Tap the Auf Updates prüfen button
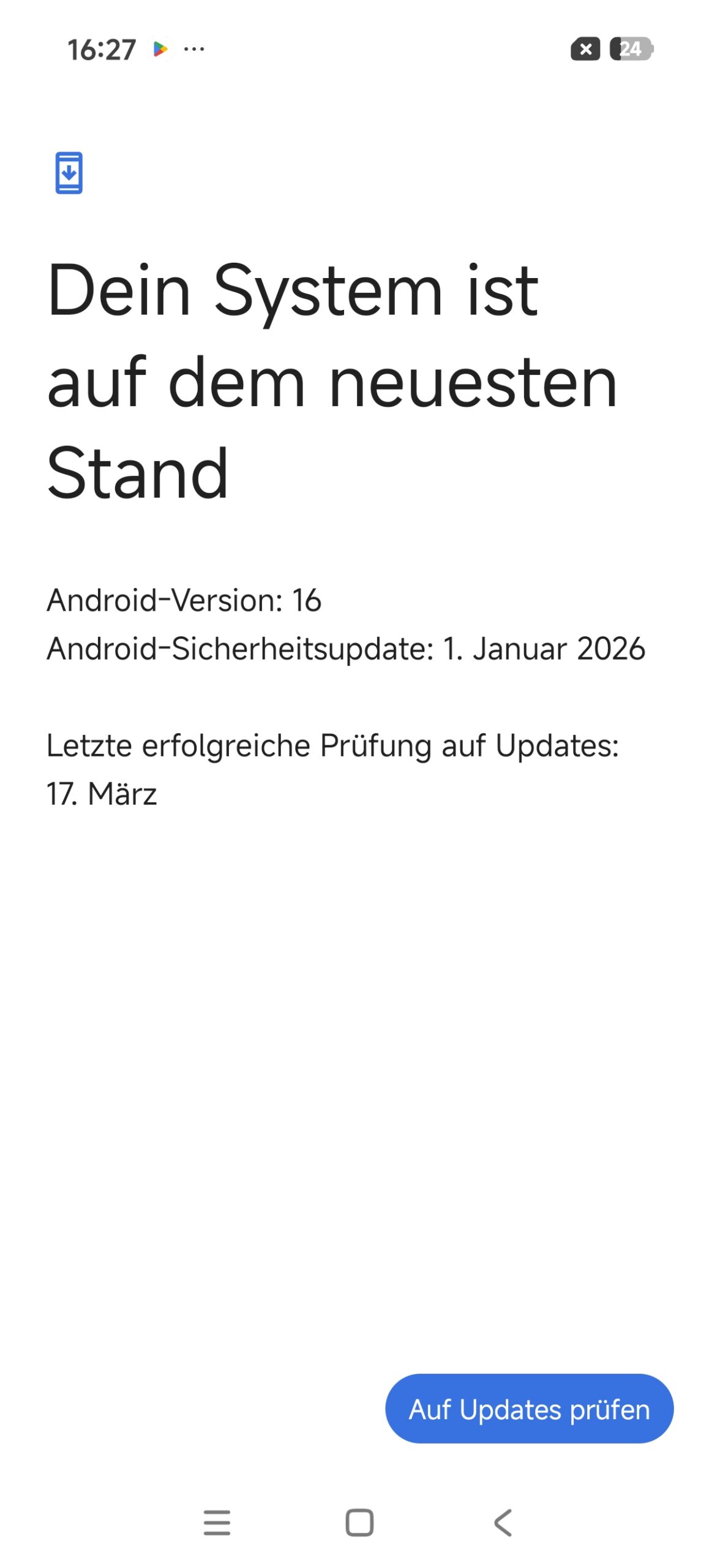Screen dimensions: 720x1568 point(529,1409)
